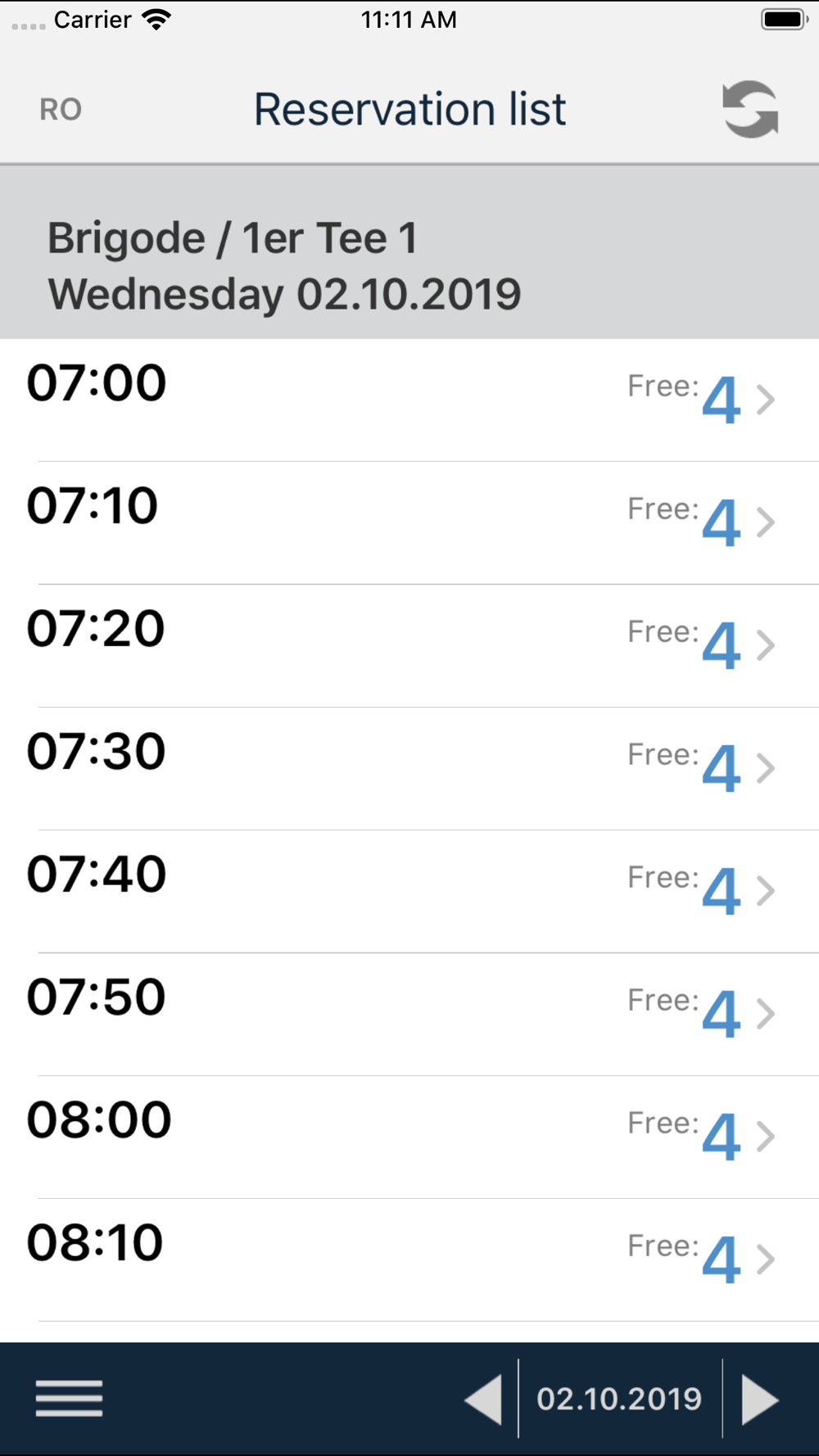This screenshot has height=1456, width=819.
Task: Choose the 07:30 tee time
Action: tap(409, 769)
